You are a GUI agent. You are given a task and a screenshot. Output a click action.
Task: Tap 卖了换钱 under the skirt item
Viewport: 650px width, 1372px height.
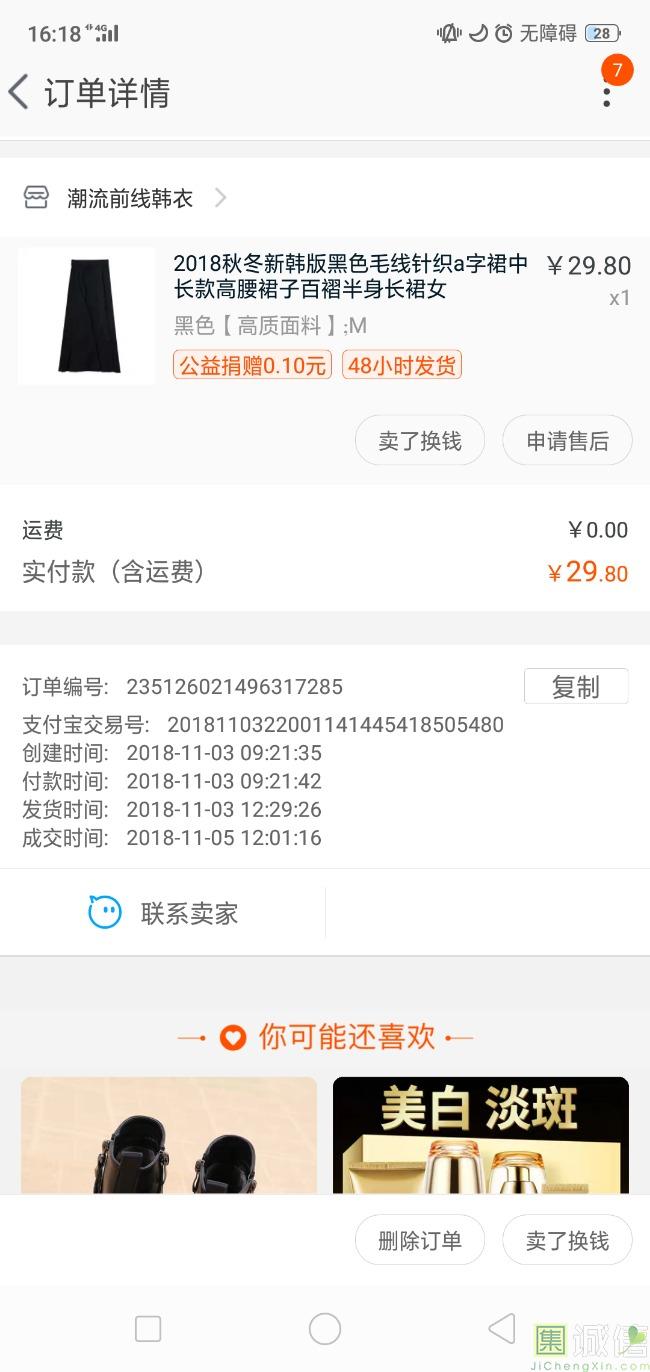[x=420, y=441]
